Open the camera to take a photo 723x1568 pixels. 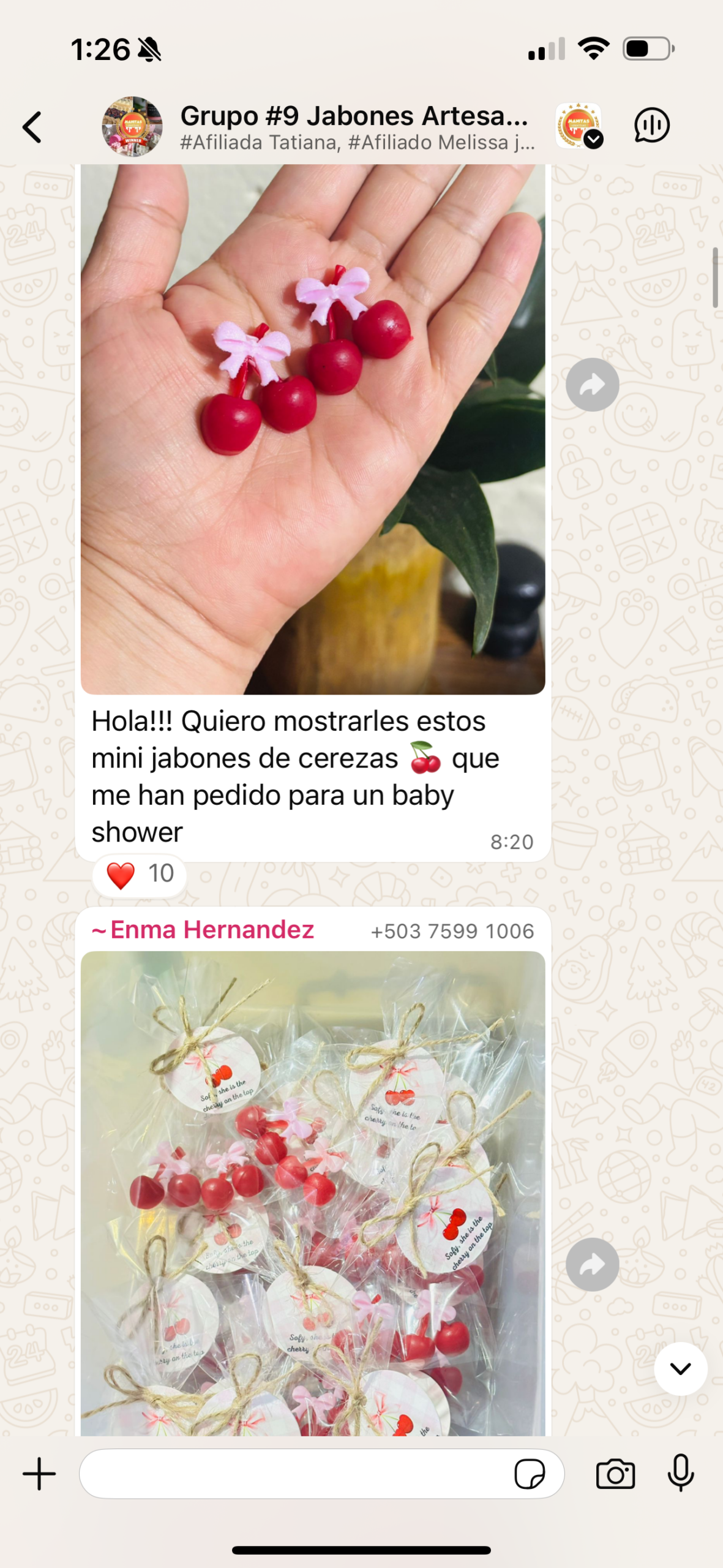click(615, 1474)
